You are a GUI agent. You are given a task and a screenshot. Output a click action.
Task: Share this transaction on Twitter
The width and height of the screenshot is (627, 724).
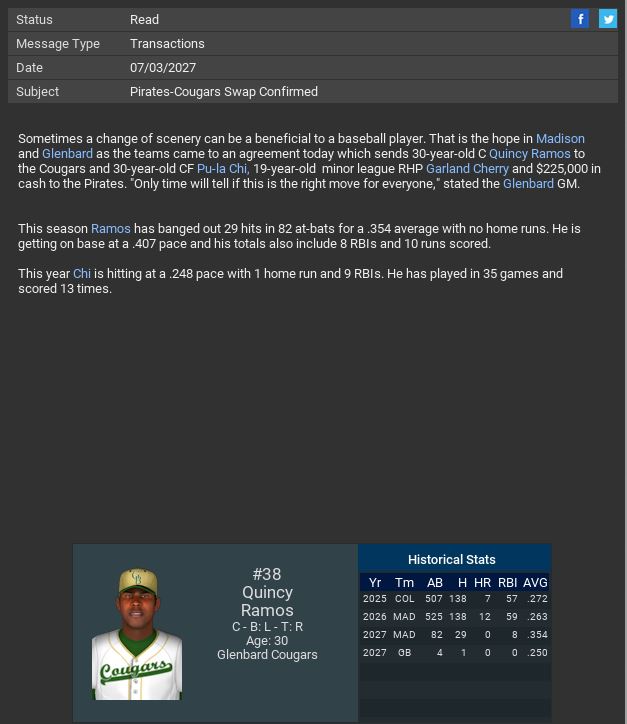tap(608, 19)
